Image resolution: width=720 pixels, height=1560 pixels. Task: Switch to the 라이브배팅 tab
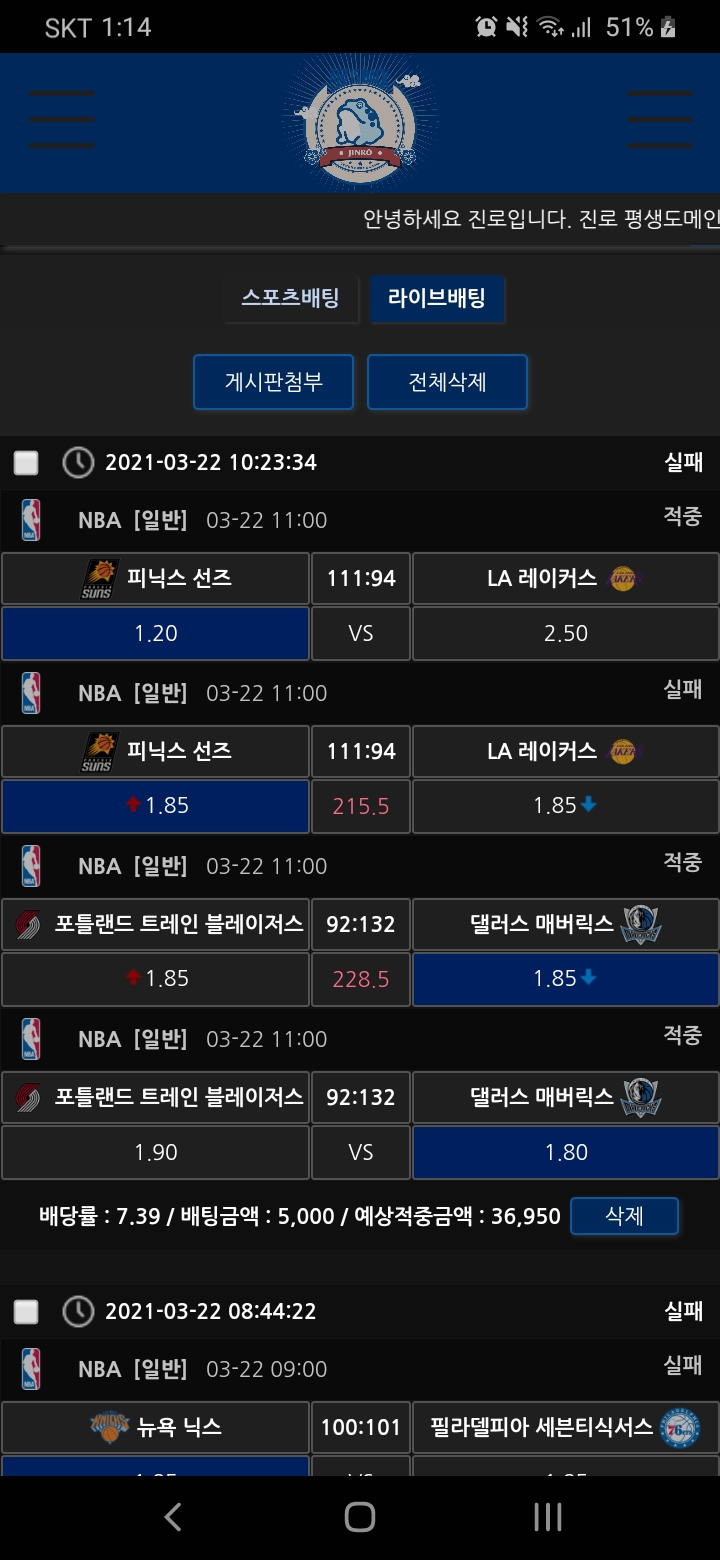click(x=437, y=298)
